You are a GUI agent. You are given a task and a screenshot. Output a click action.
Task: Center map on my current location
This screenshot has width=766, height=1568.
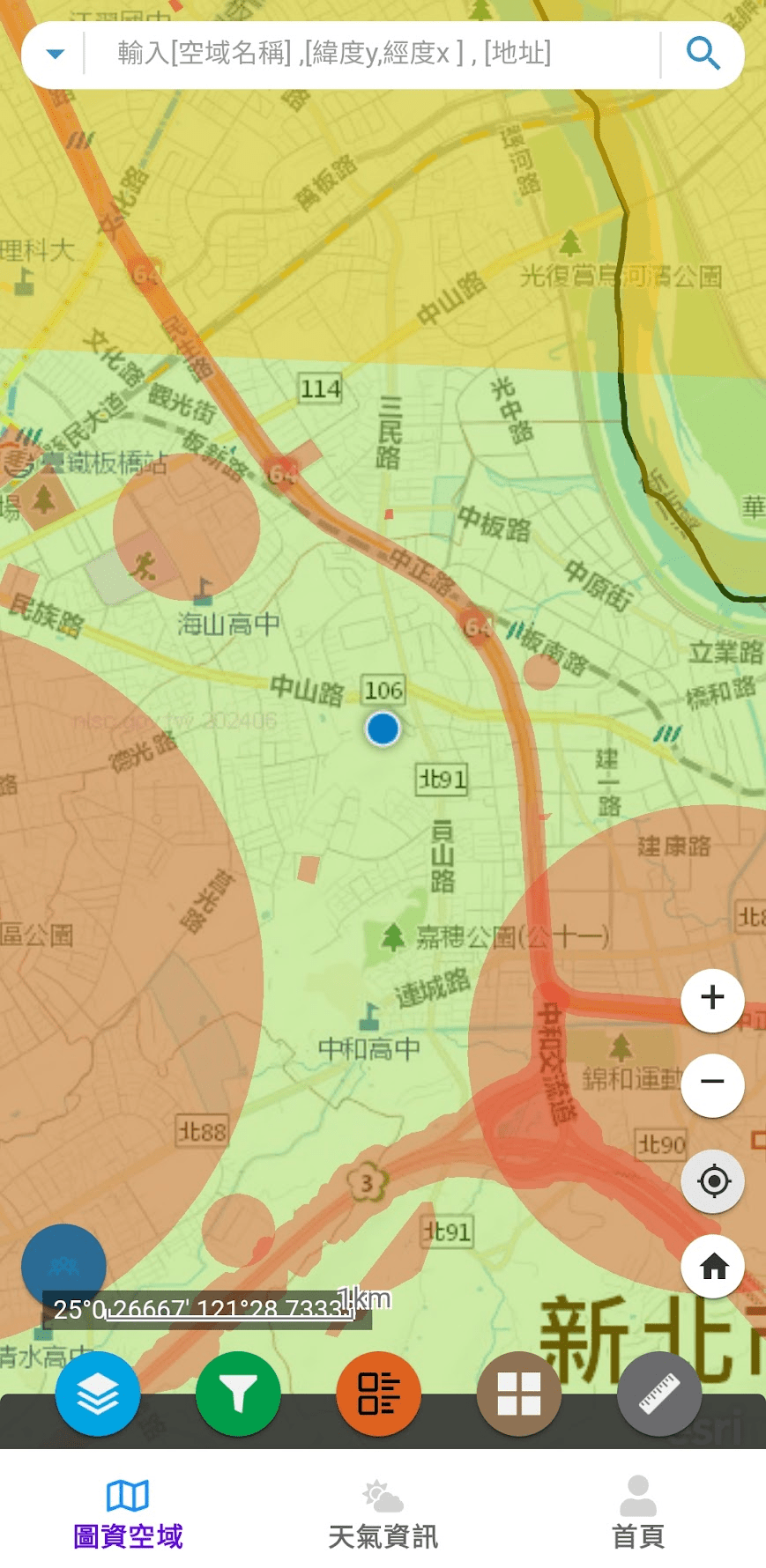click(x=712, y=1181)
